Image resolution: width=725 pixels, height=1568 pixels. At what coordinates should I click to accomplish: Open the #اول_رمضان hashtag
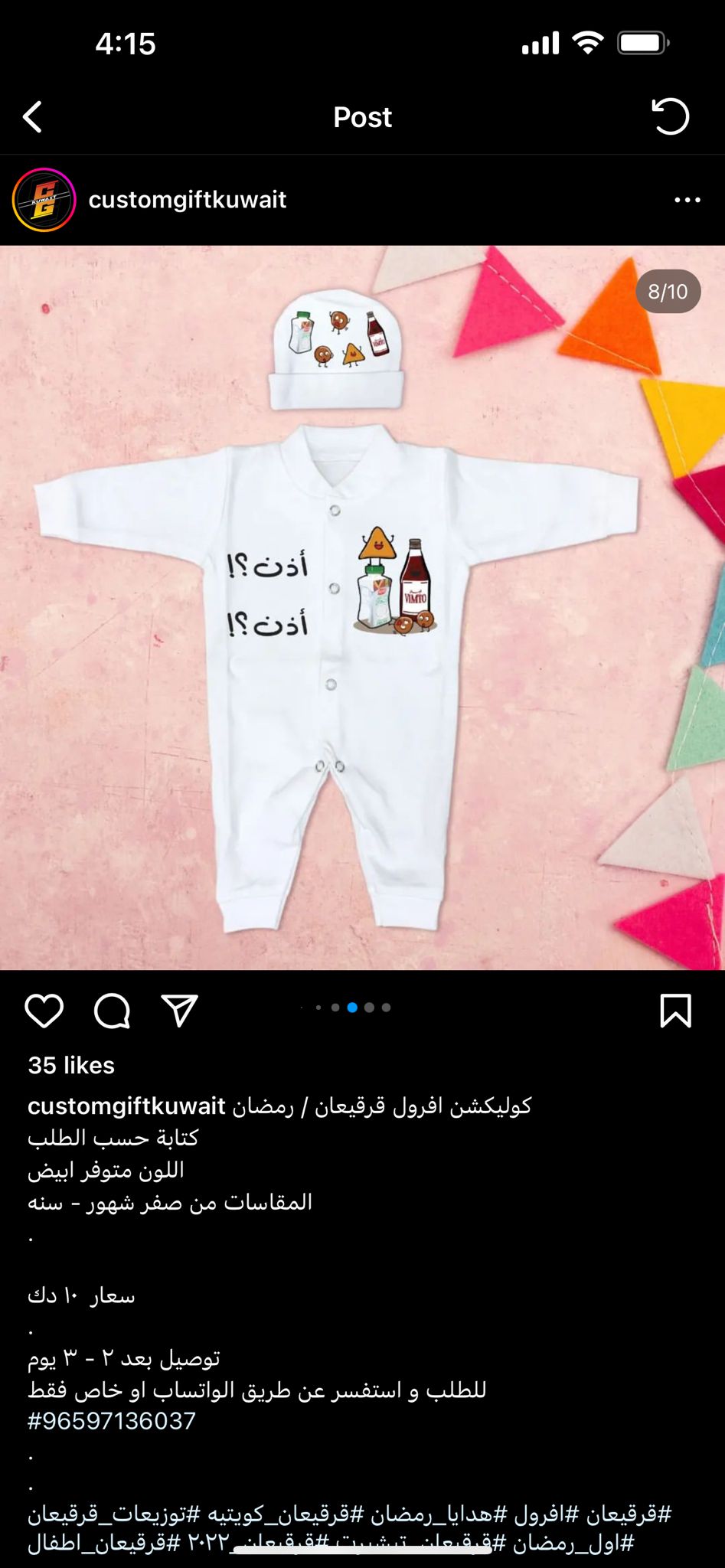pyautogui.click(x=573, y=1543)
